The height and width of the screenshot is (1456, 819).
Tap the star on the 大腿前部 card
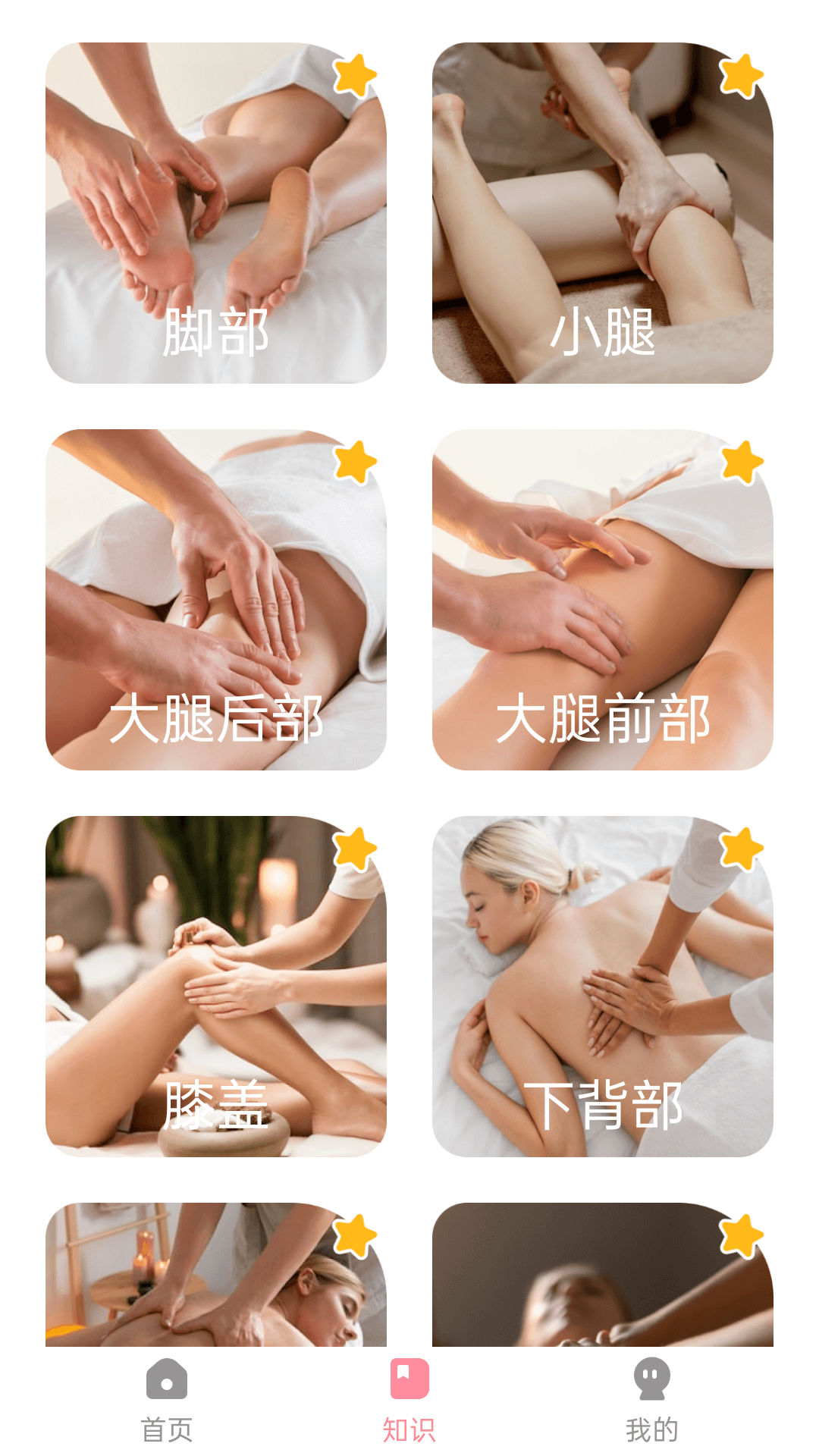[x=741, y=462]
